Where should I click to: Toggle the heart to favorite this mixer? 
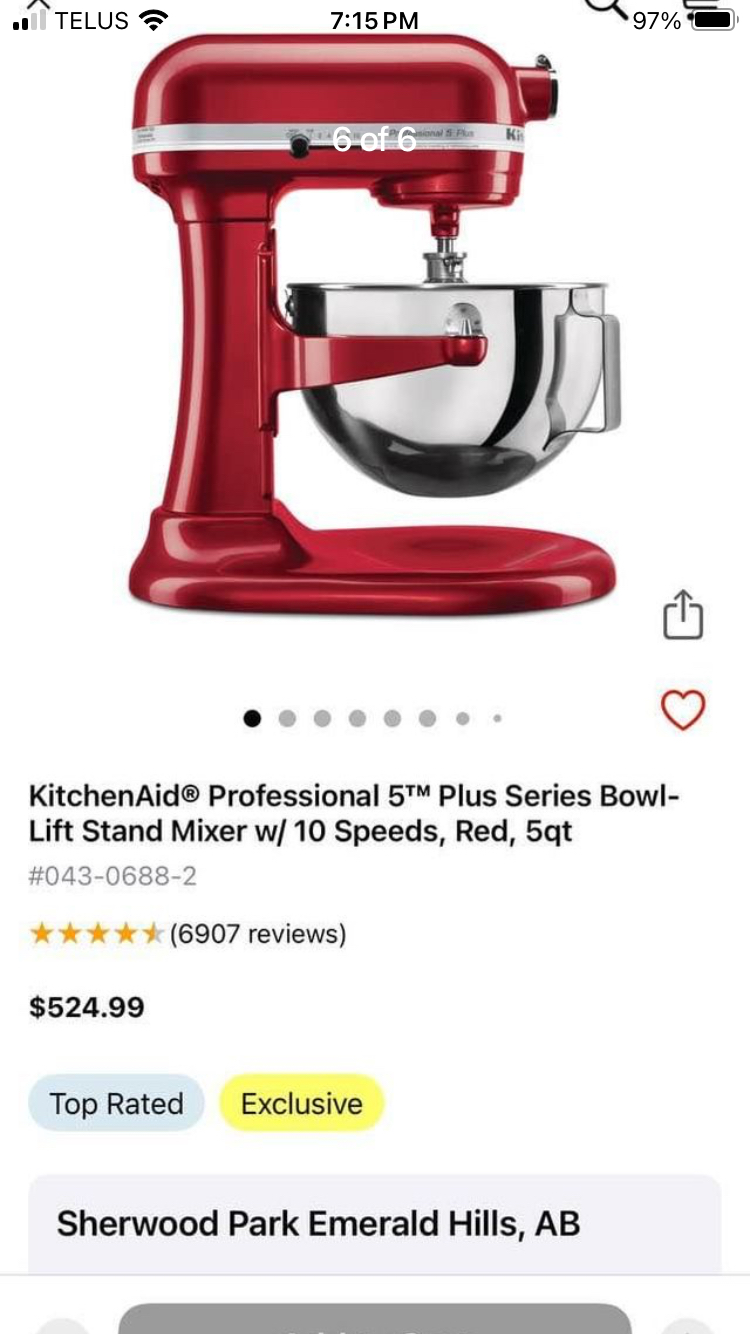click(x=683, y=710)
